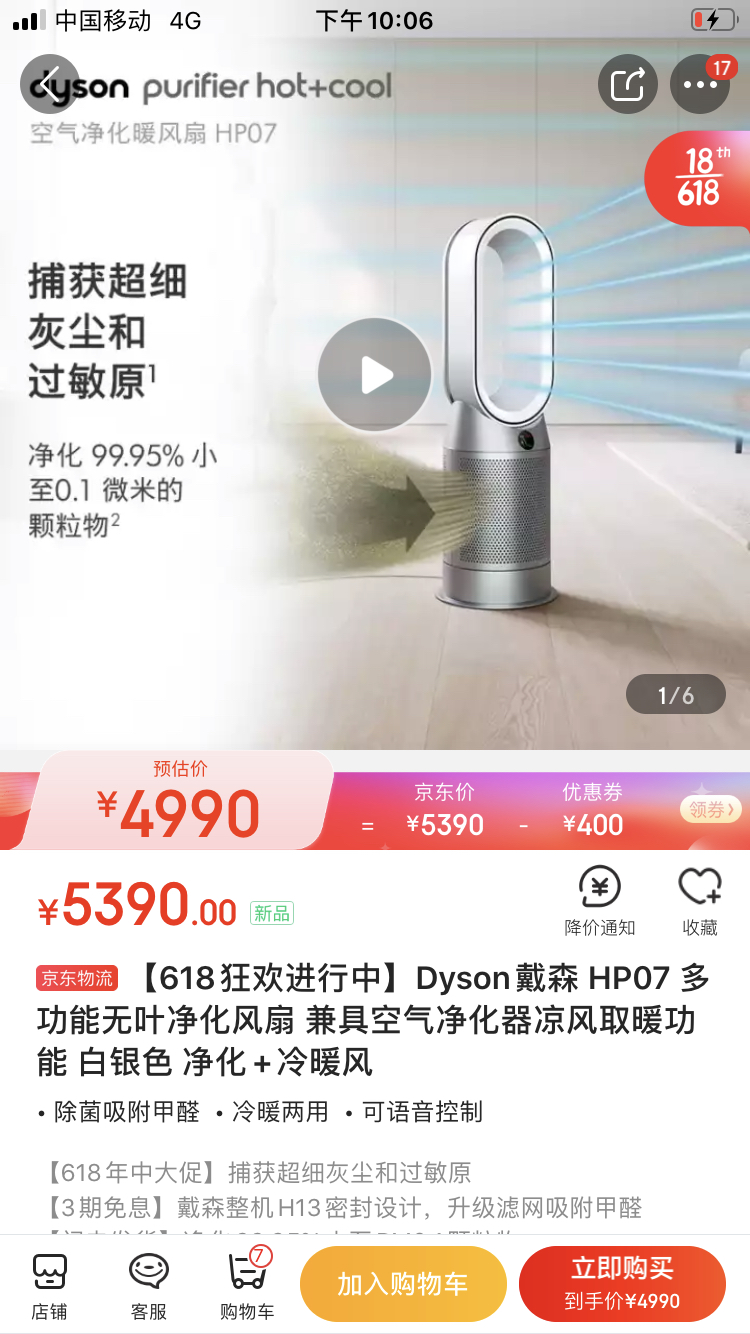Go back using the top-left arrow
Screen dimensions: 750x1334
tap(49, 84)
